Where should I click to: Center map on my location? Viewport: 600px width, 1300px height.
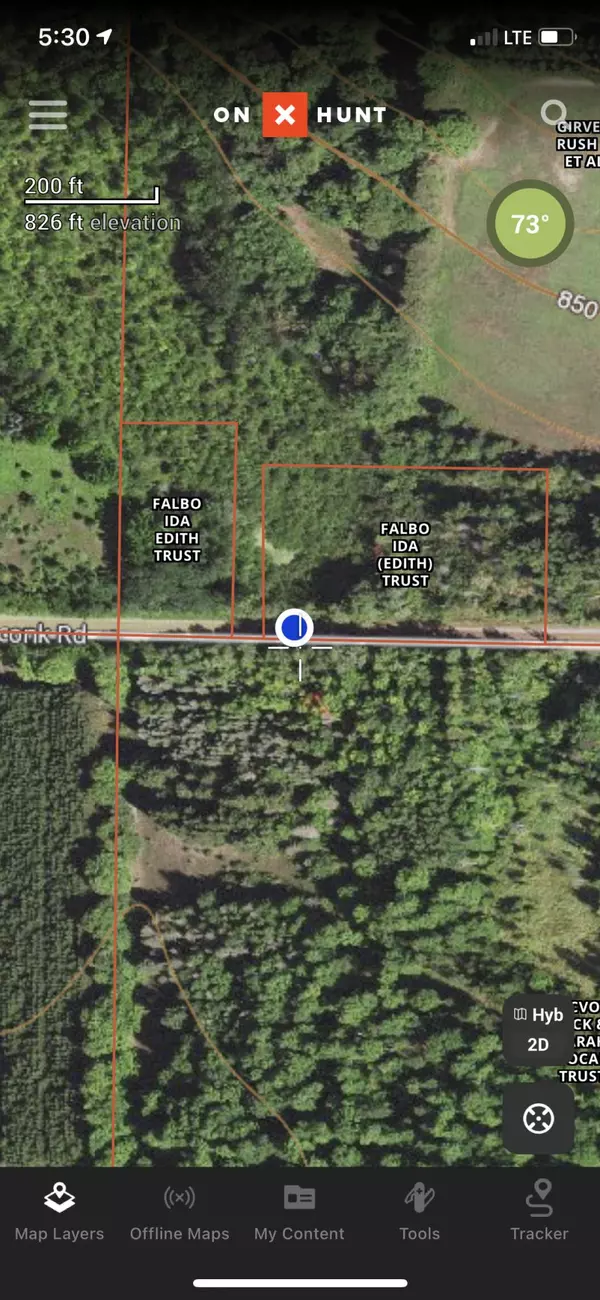click(538, 1118)
